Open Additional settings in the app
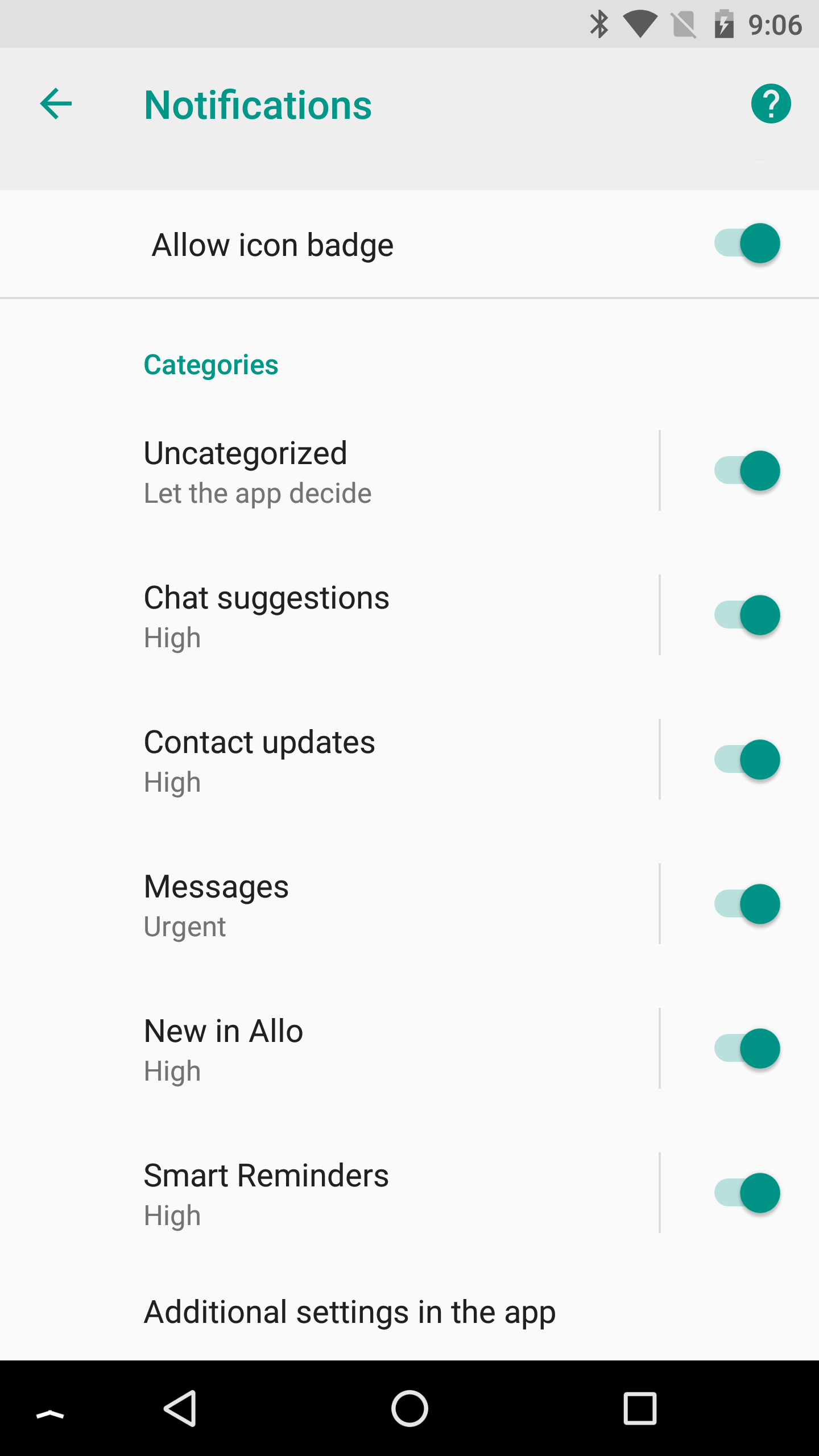 [409, 1313]
